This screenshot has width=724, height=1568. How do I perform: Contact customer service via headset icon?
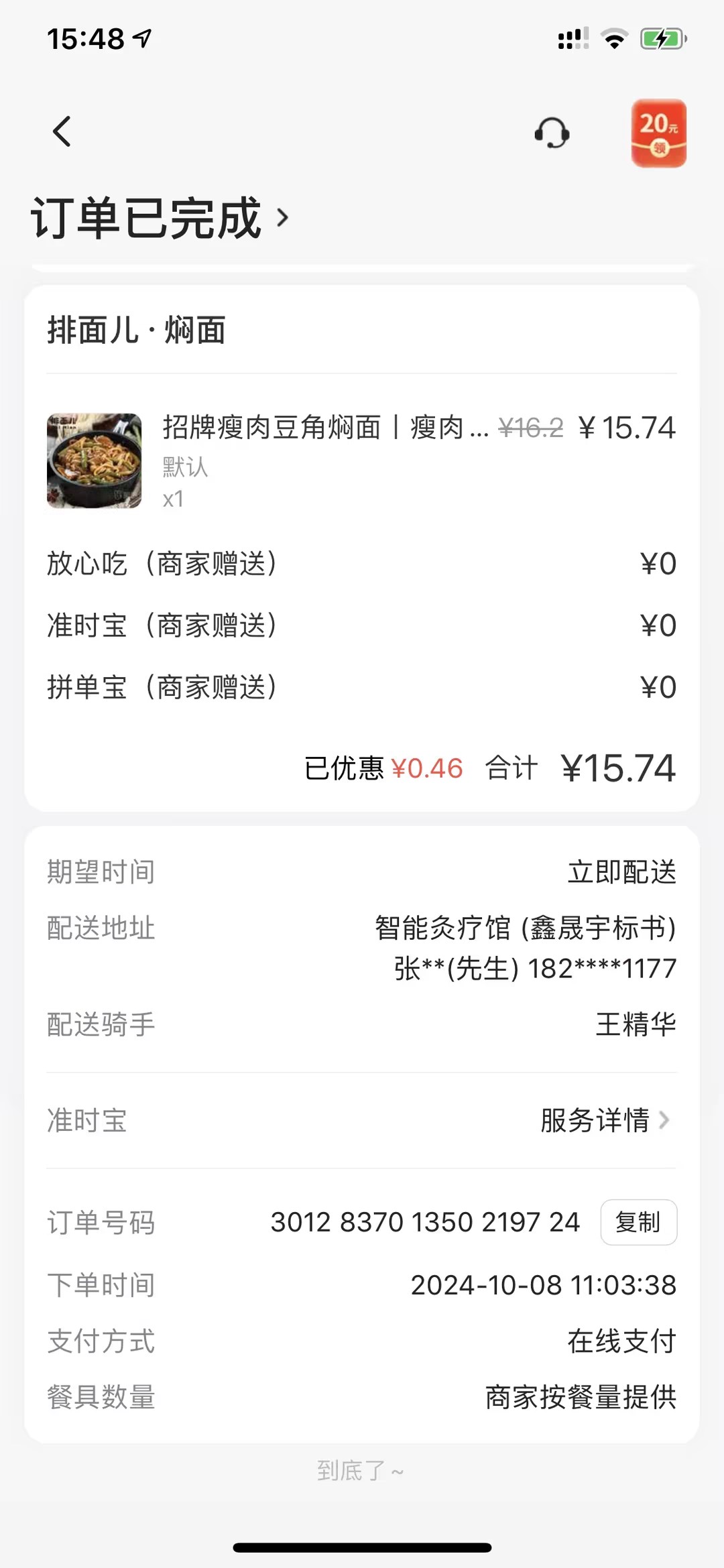[552, 133]
